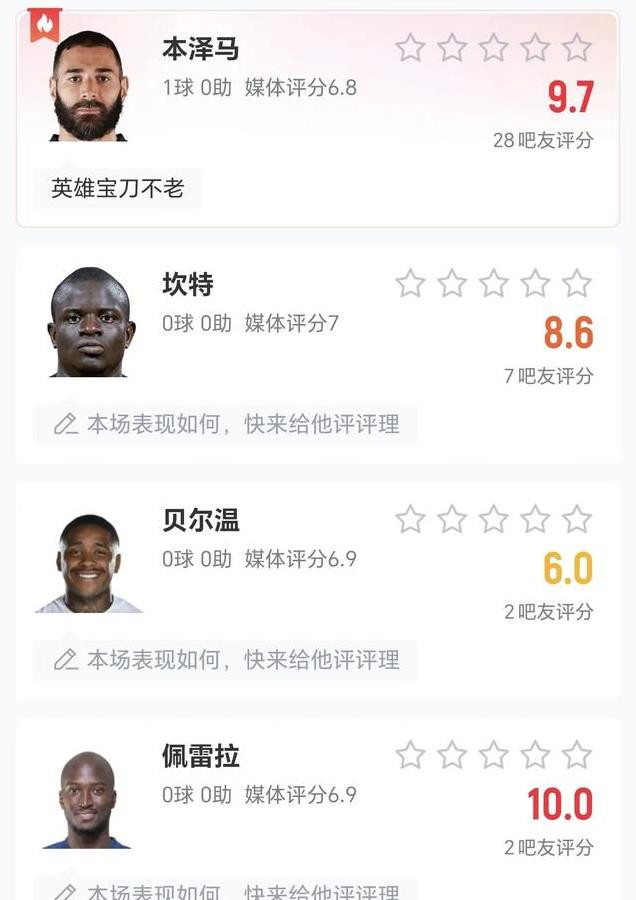Rate 坎特 three stars
Image resolution: width=636 pixels, height=900 pixels.
(493, 284)
